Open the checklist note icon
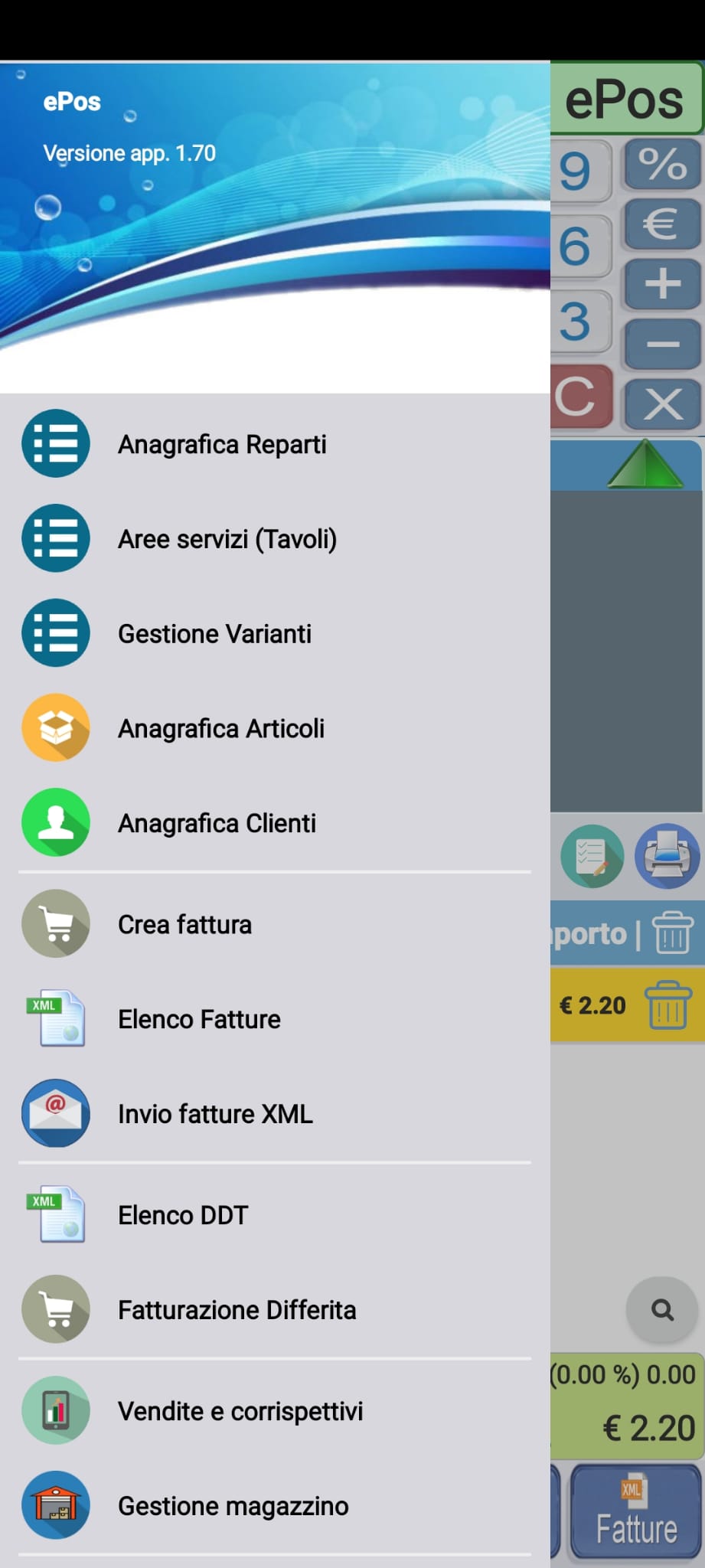 tap(592, 856)
